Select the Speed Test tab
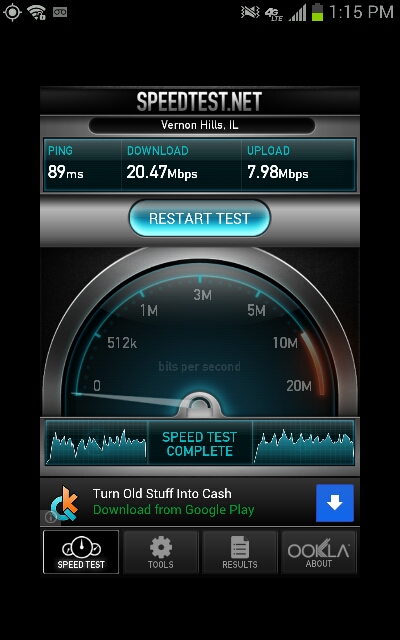This screenshot has height=640, width=400. [81, 552]
